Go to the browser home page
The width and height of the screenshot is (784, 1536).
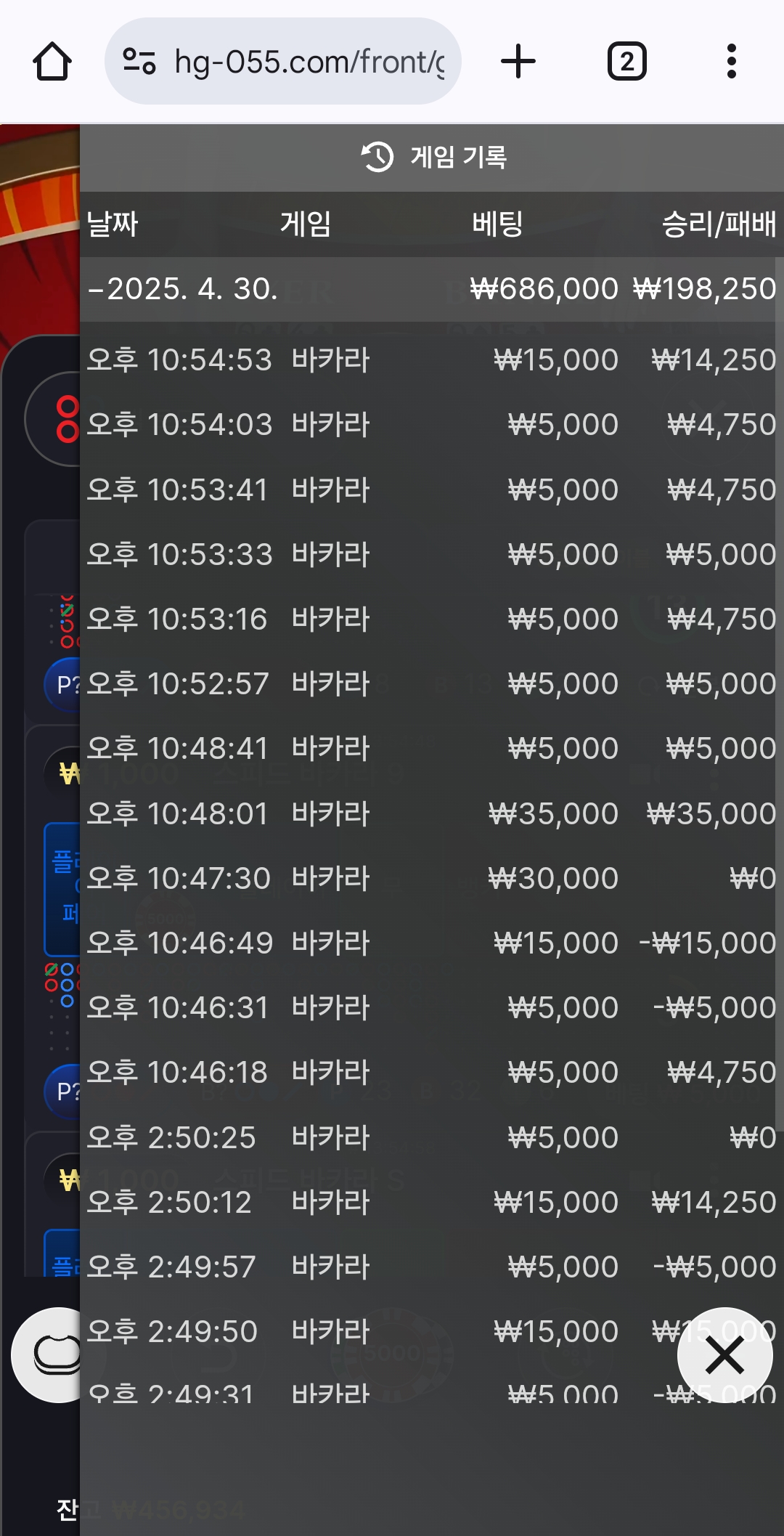(52, 62)
